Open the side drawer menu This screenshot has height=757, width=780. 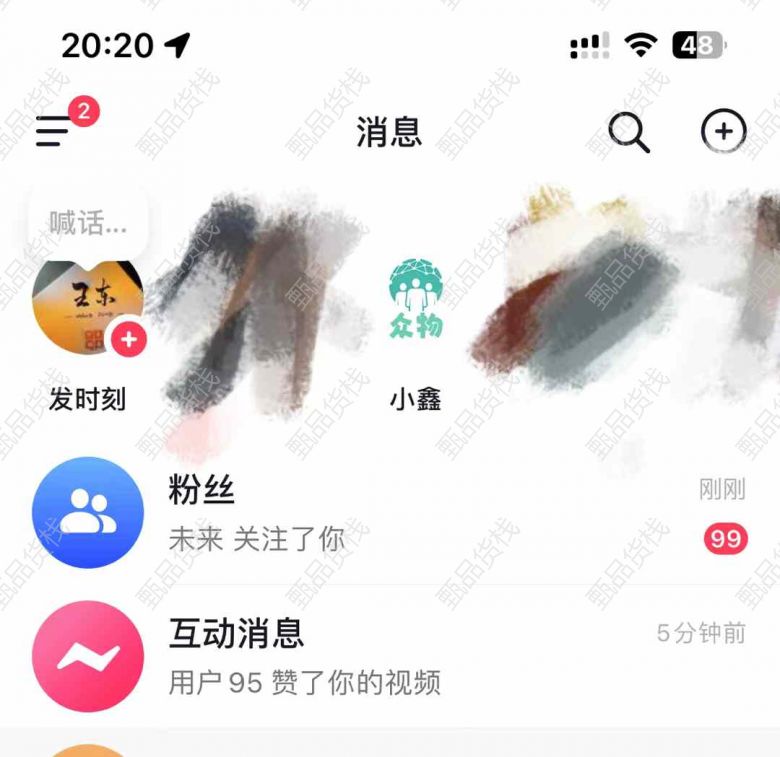(x=54, y=131)
